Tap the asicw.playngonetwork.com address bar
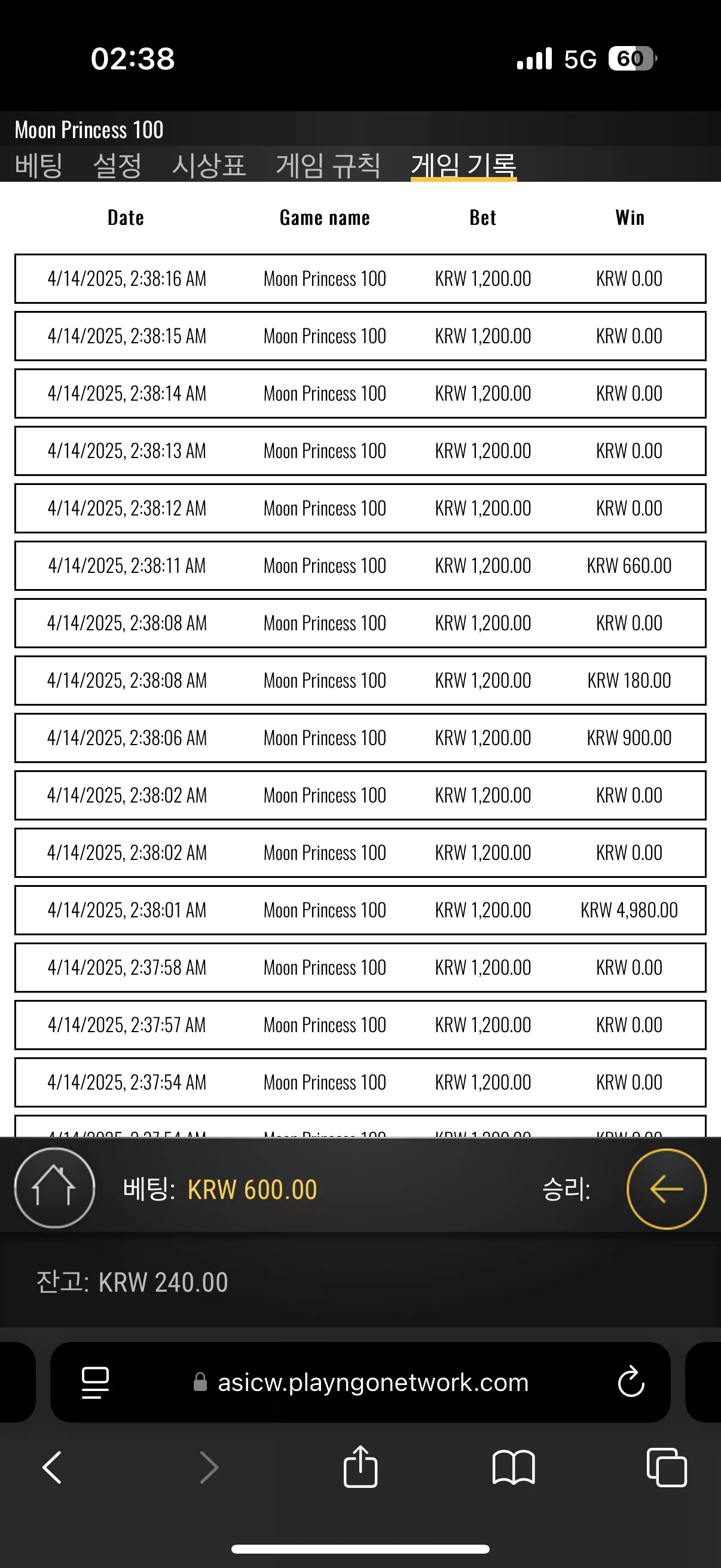This screenshot has height=1568, width=721. (x=360, y=1383)
